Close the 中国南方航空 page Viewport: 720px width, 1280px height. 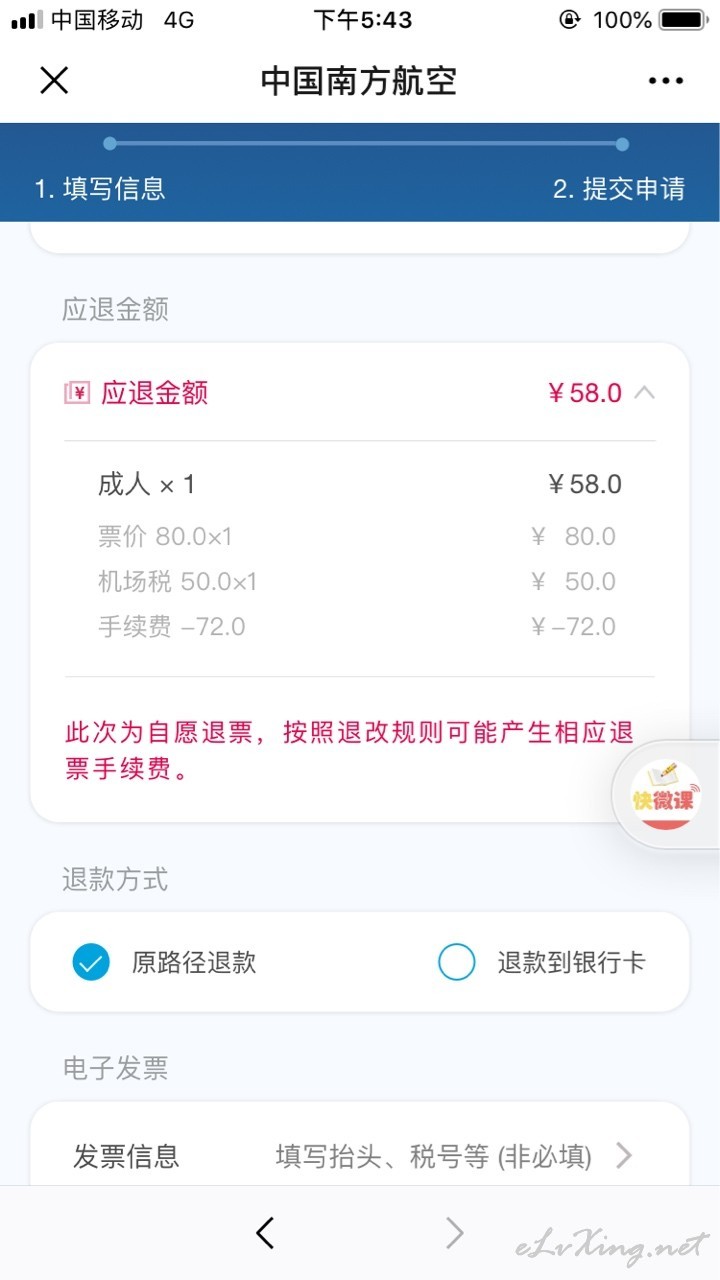[54, 80]
